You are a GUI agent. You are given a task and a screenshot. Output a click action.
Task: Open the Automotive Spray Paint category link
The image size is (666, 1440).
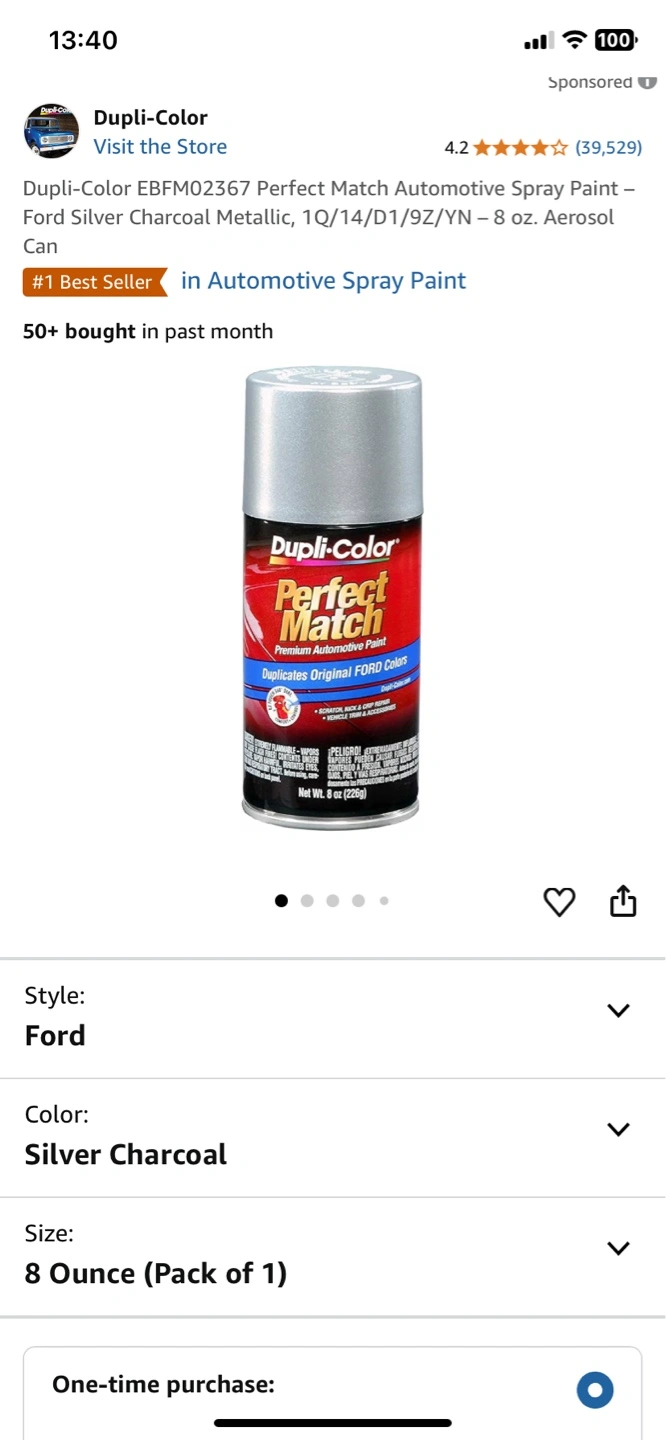pos(323,281)
